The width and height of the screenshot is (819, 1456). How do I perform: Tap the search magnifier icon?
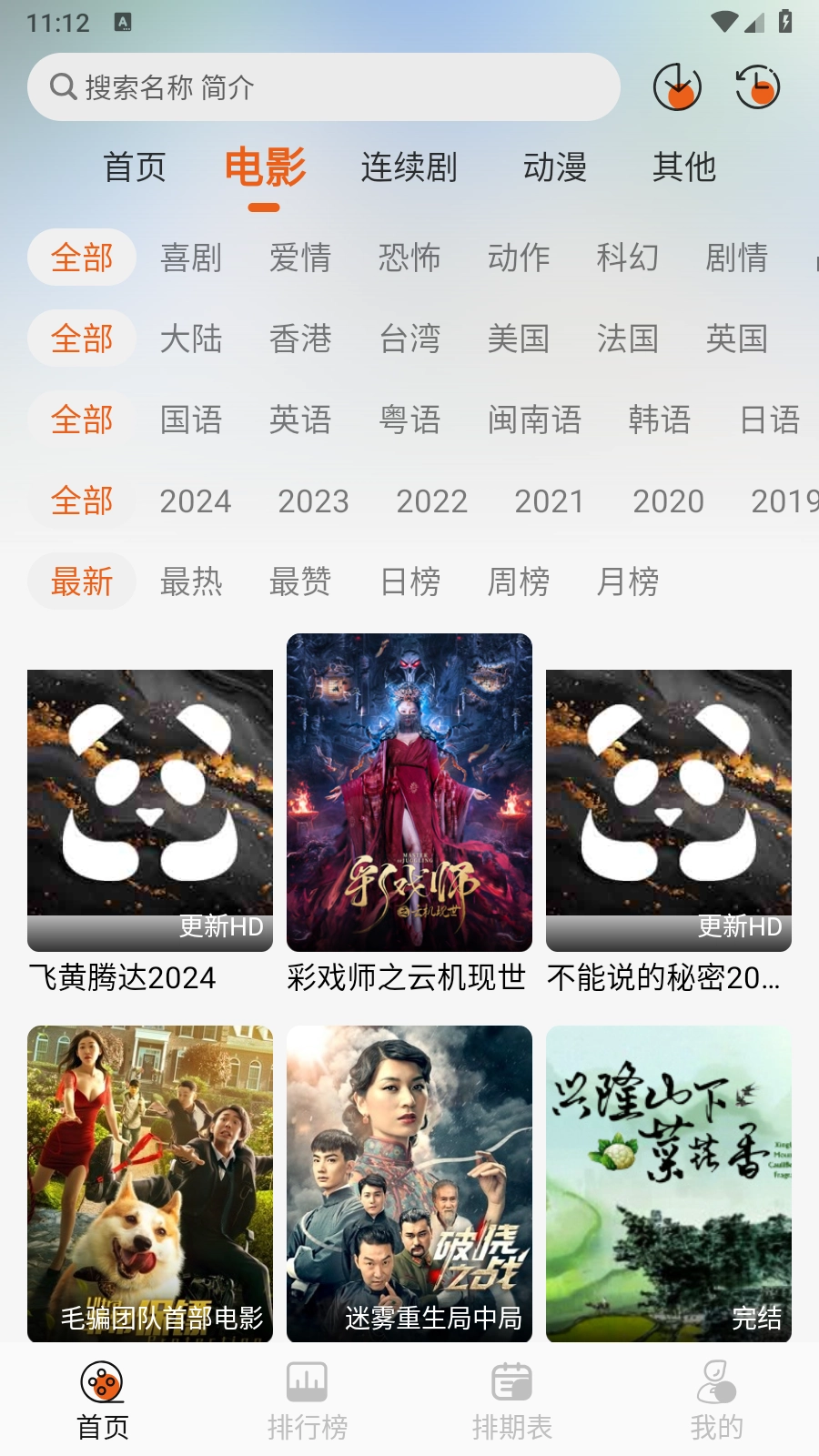coord(62,87)
